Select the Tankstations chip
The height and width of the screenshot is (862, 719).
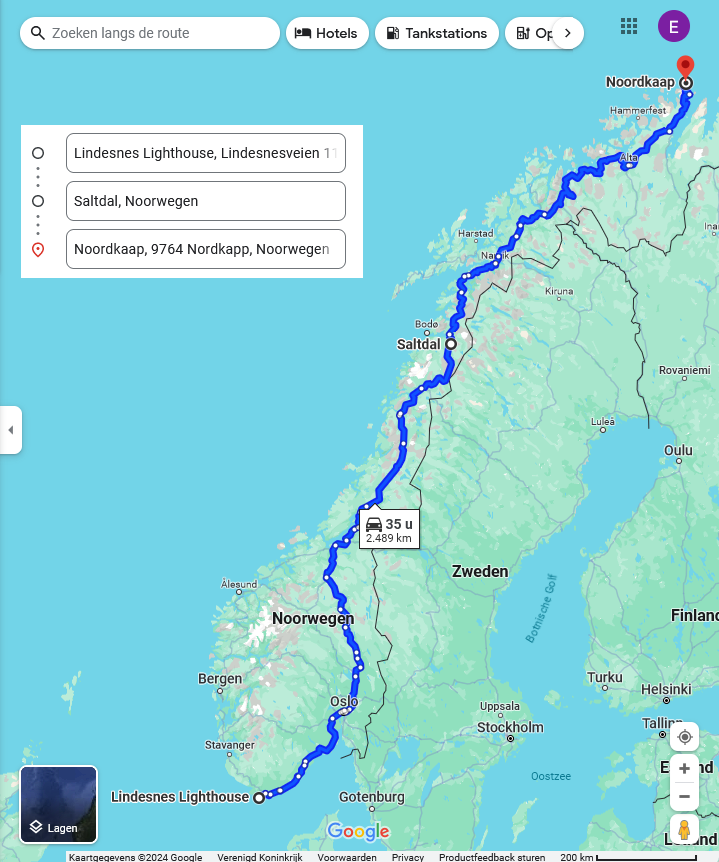[436, 33]
